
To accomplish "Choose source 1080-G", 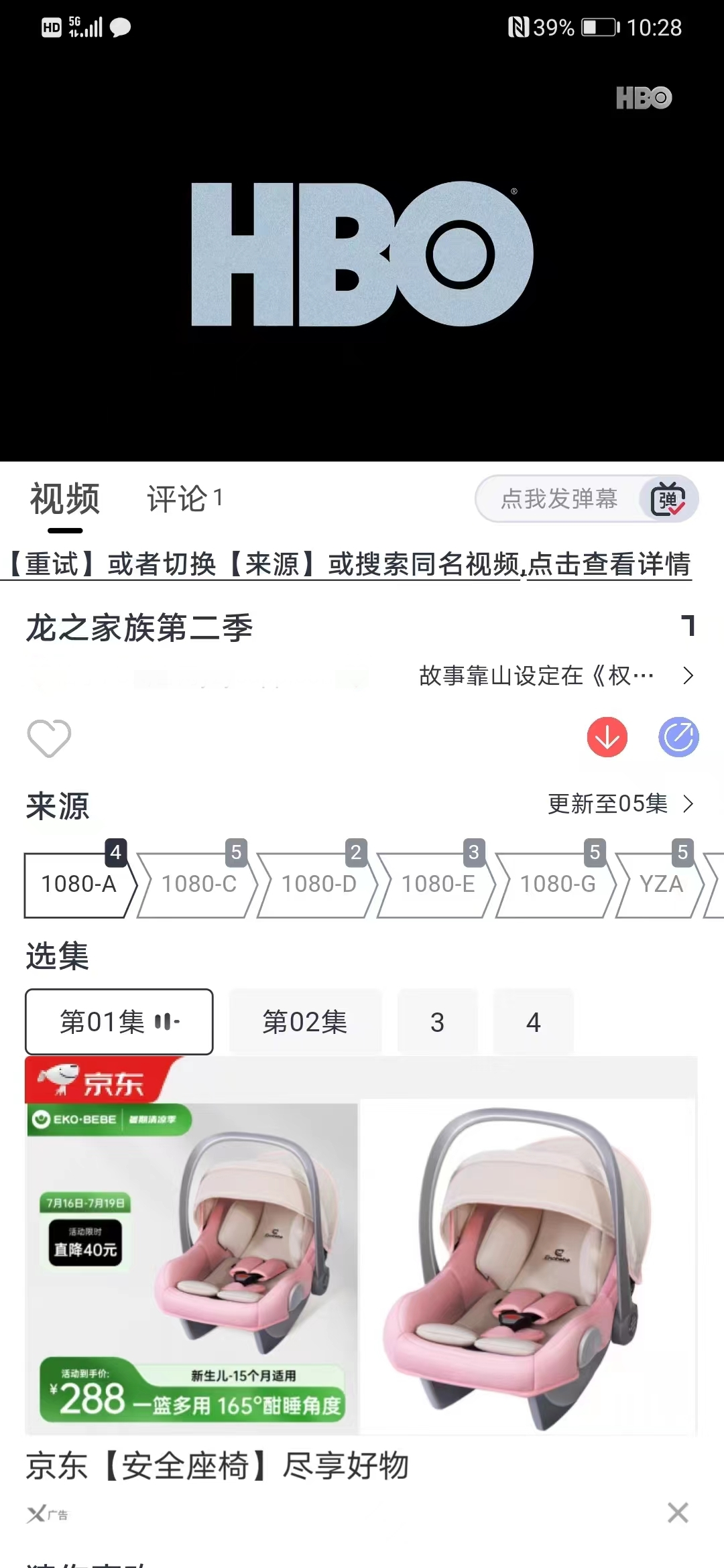I will [x=557, y=885].
